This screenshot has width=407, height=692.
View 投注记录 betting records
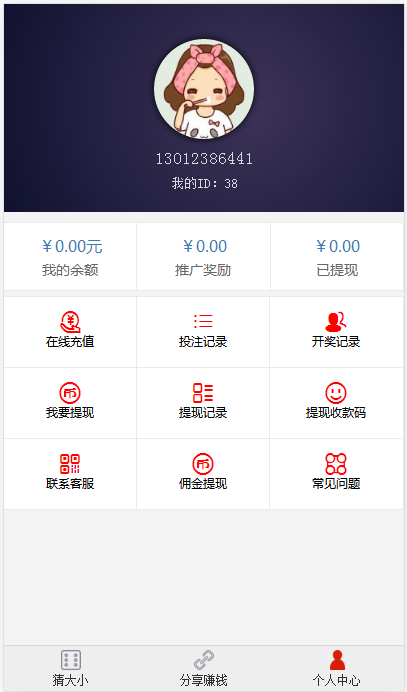[x=203, y=331]
